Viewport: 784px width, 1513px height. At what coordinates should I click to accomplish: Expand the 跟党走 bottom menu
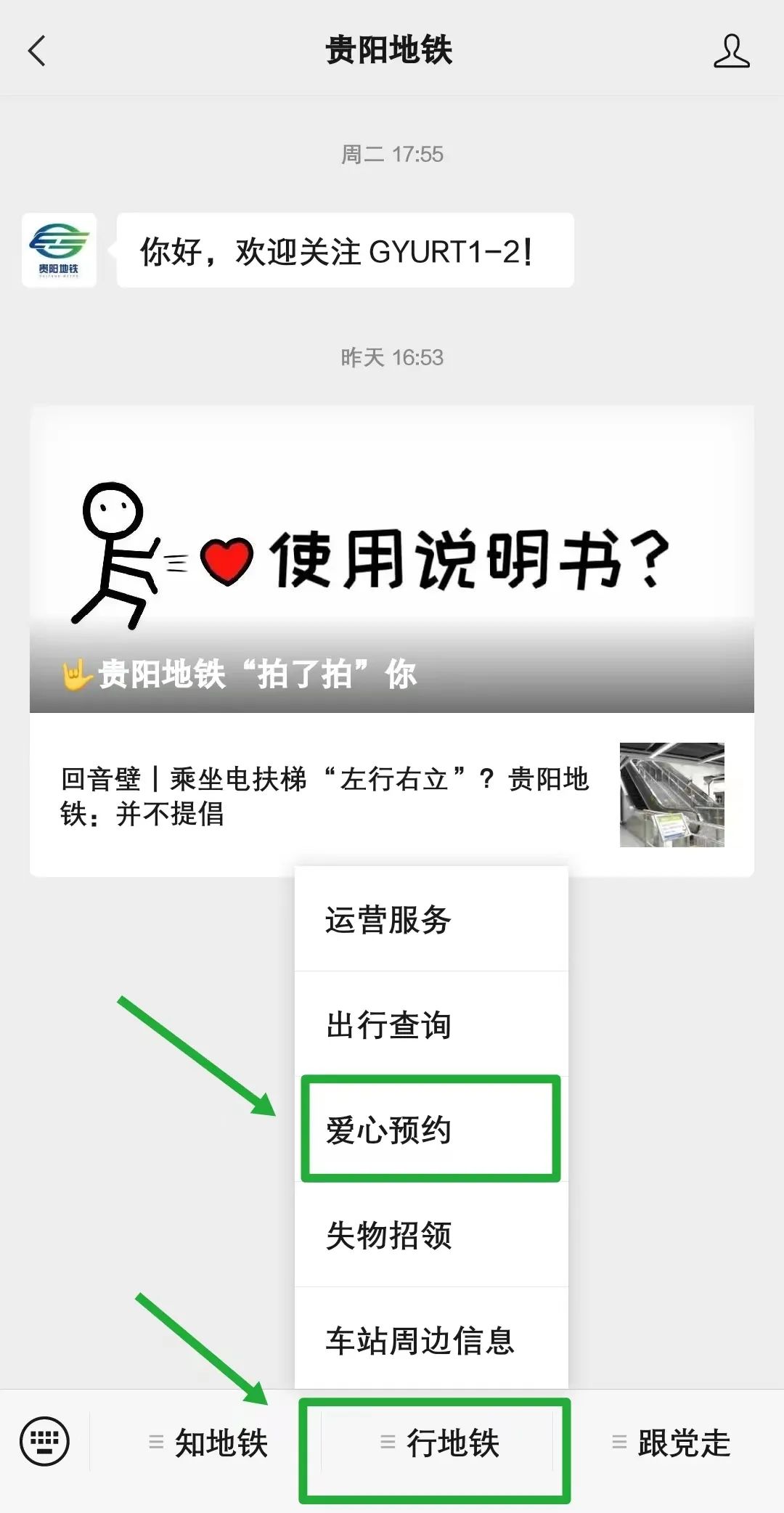click(671, 1443)
